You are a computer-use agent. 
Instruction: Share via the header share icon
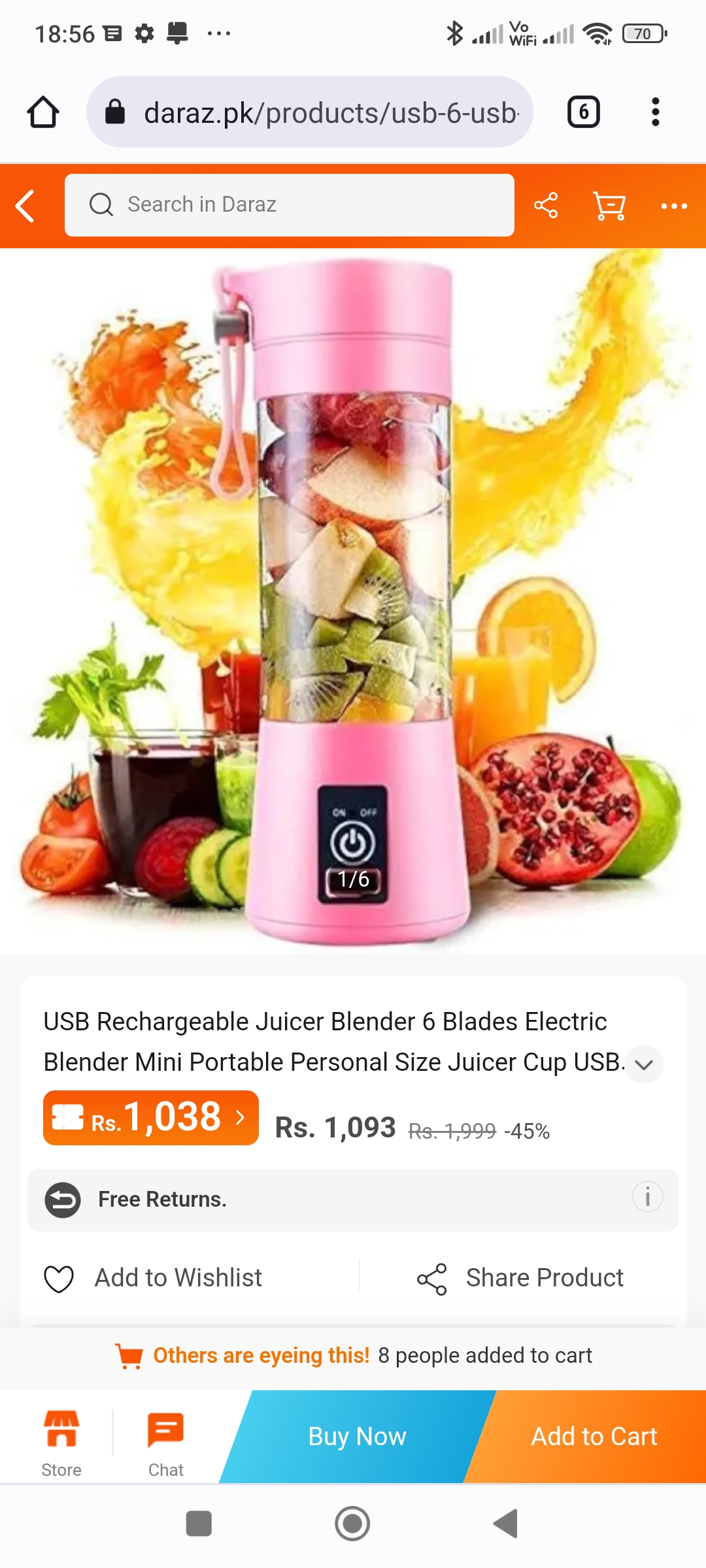point(545,205)
